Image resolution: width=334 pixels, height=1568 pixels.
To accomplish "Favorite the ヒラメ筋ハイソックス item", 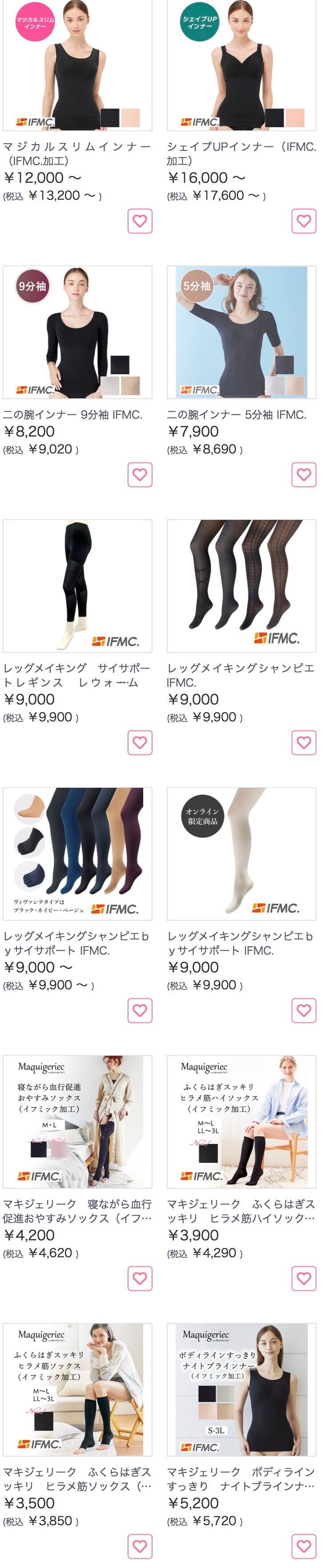I will tap(304, 1278).
